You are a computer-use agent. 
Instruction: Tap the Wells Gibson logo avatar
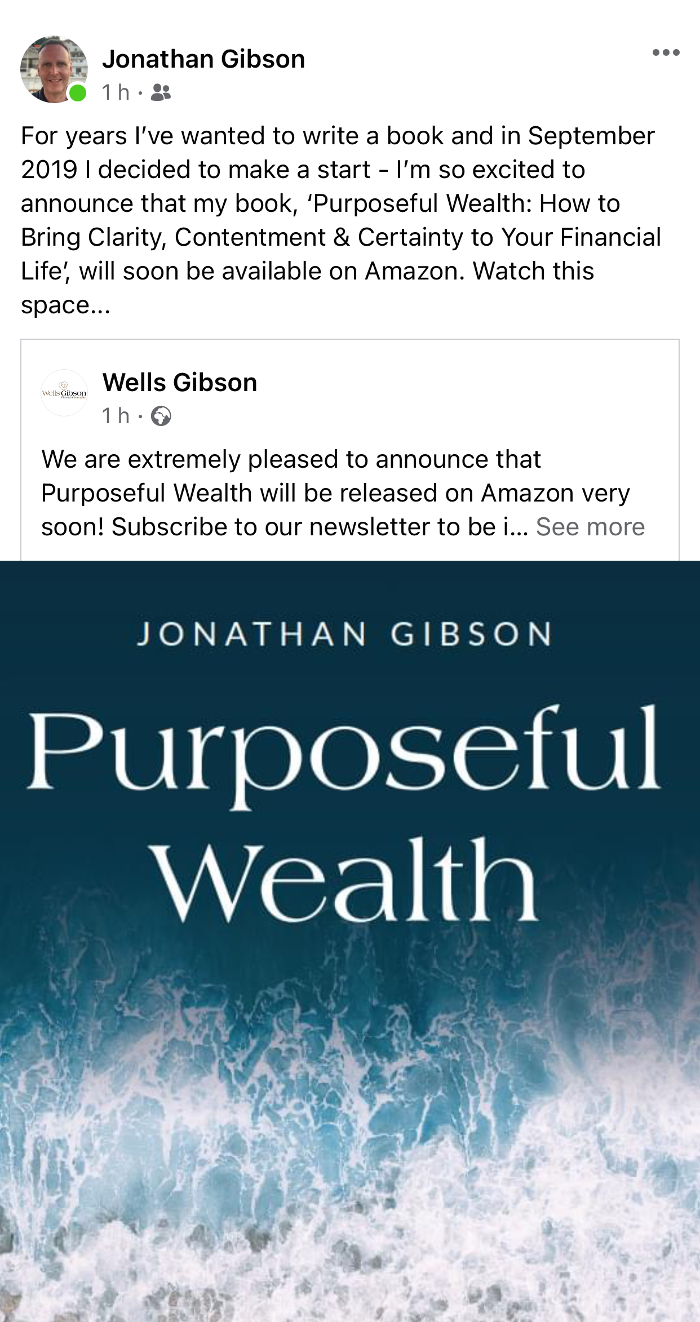coord(64,393)
